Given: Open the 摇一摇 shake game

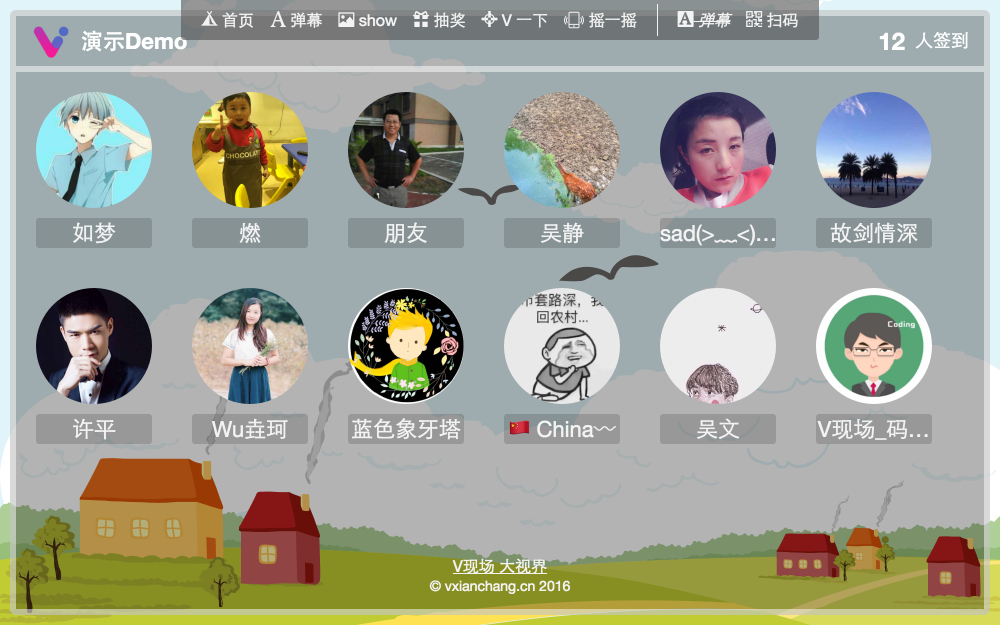Looking at the screenshot, I should pos(600,20).
